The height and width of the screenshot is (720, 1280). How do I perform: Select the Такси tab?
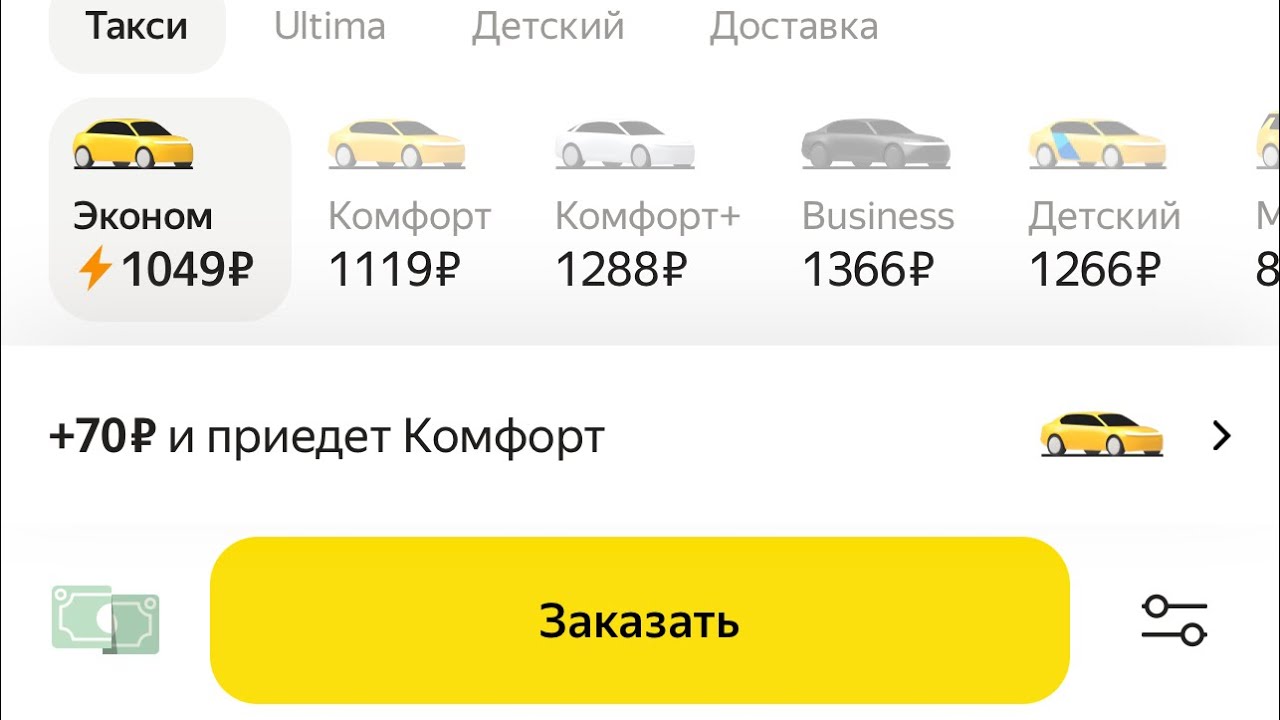[137, 27]
